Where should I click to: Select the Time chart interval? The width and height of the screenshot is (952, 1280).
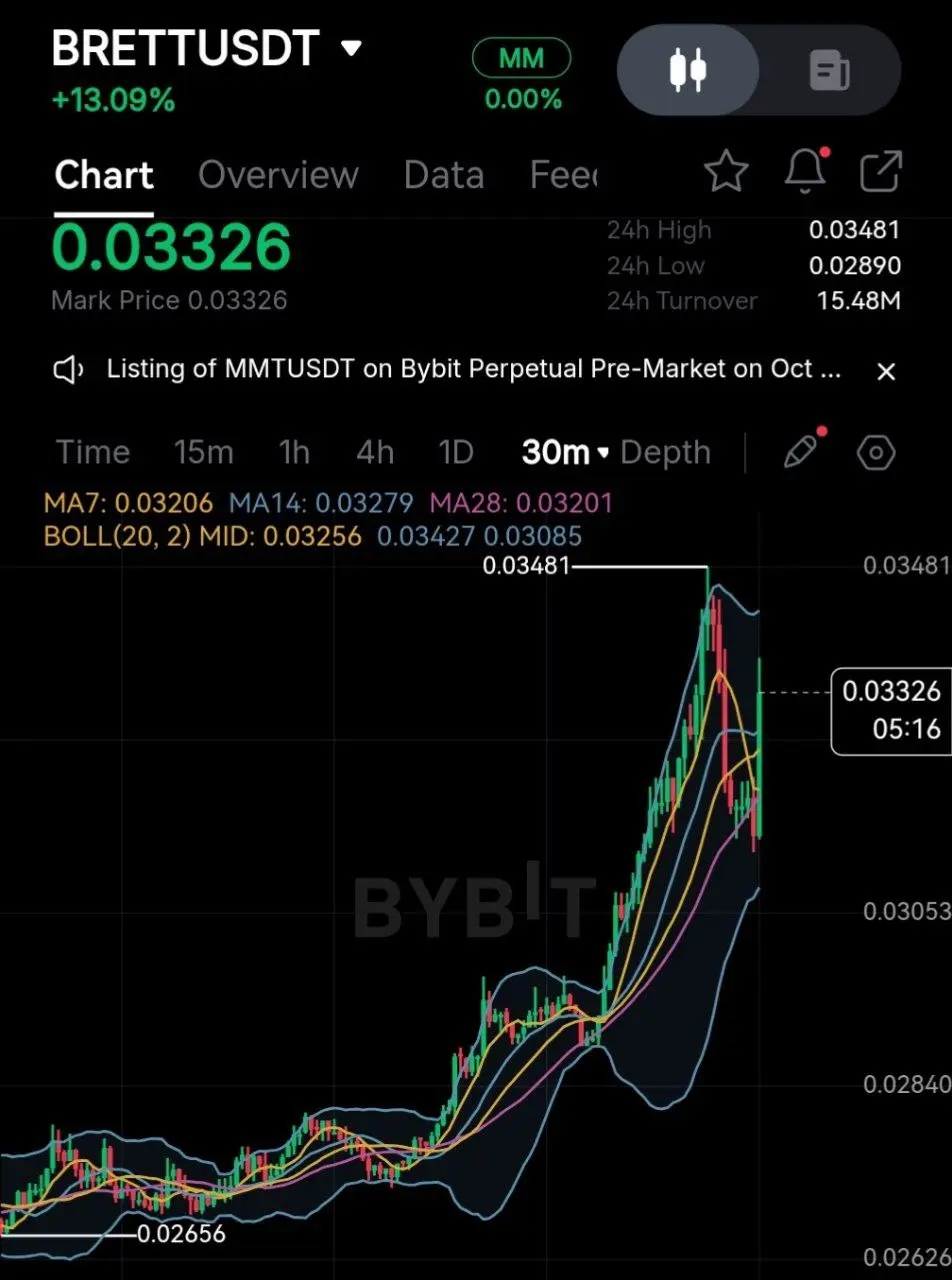93,452
